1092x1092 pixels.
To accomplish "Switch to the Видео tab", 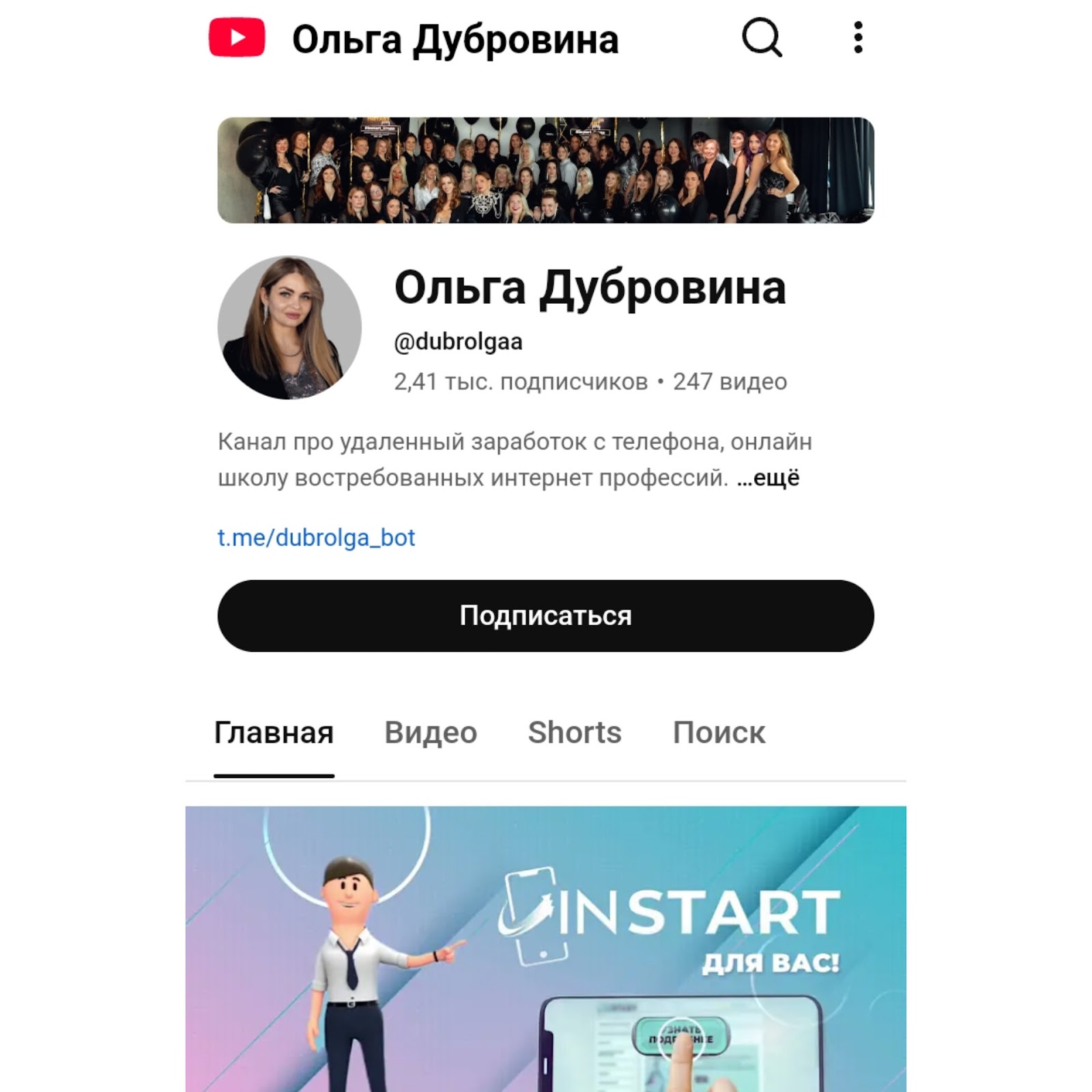I will (x=431, y=733).
